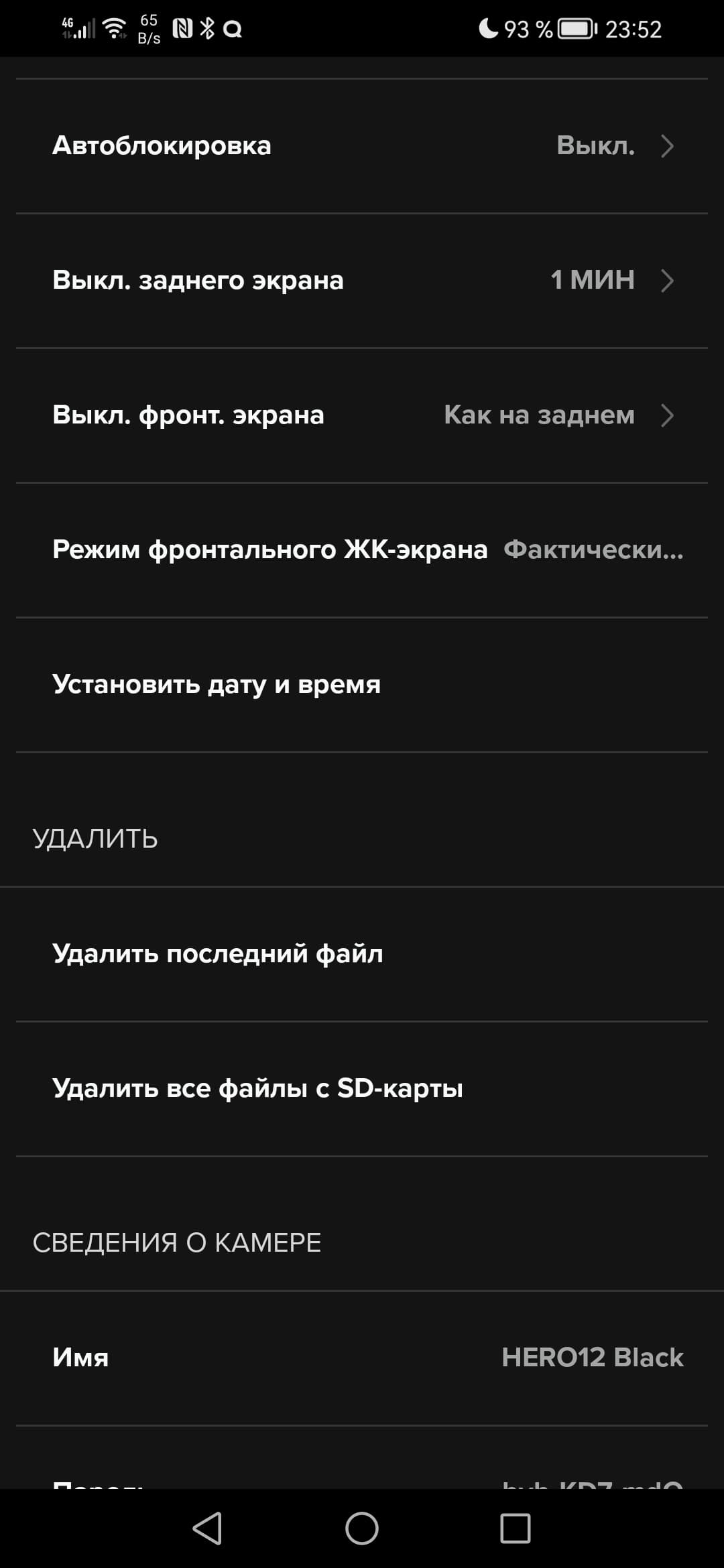This screenshot has width=724, height=1568.
Task: Open the camera name Имя row
Action: pos(362,1358)
